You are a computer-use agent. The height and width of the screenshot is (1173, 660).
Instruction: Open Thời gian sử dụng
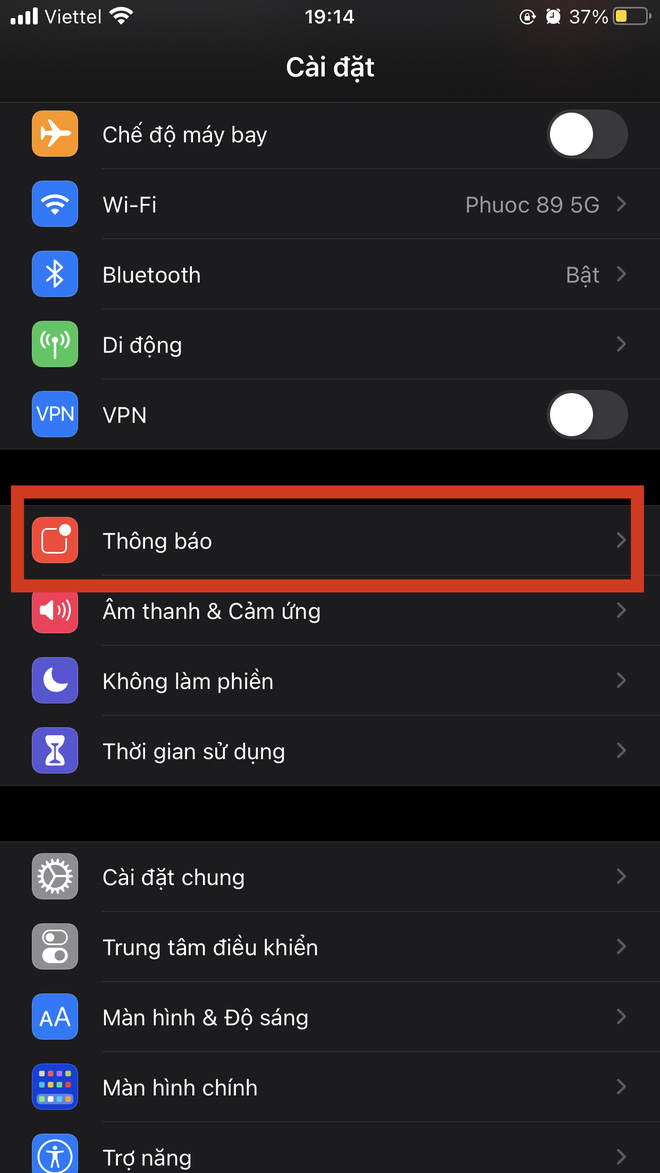point(330,751)
